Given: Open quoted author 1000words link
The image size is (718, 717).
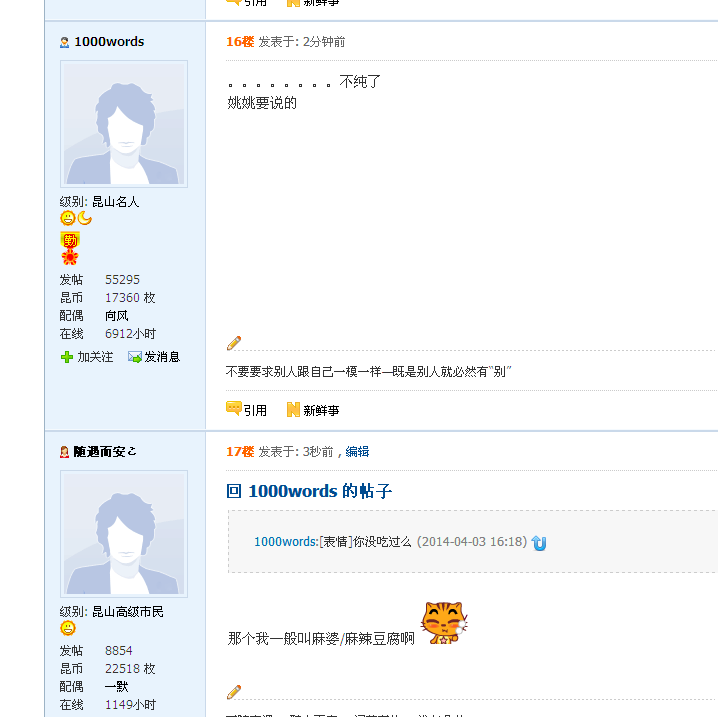Looking at the screenshot, I should click(285, 542).
